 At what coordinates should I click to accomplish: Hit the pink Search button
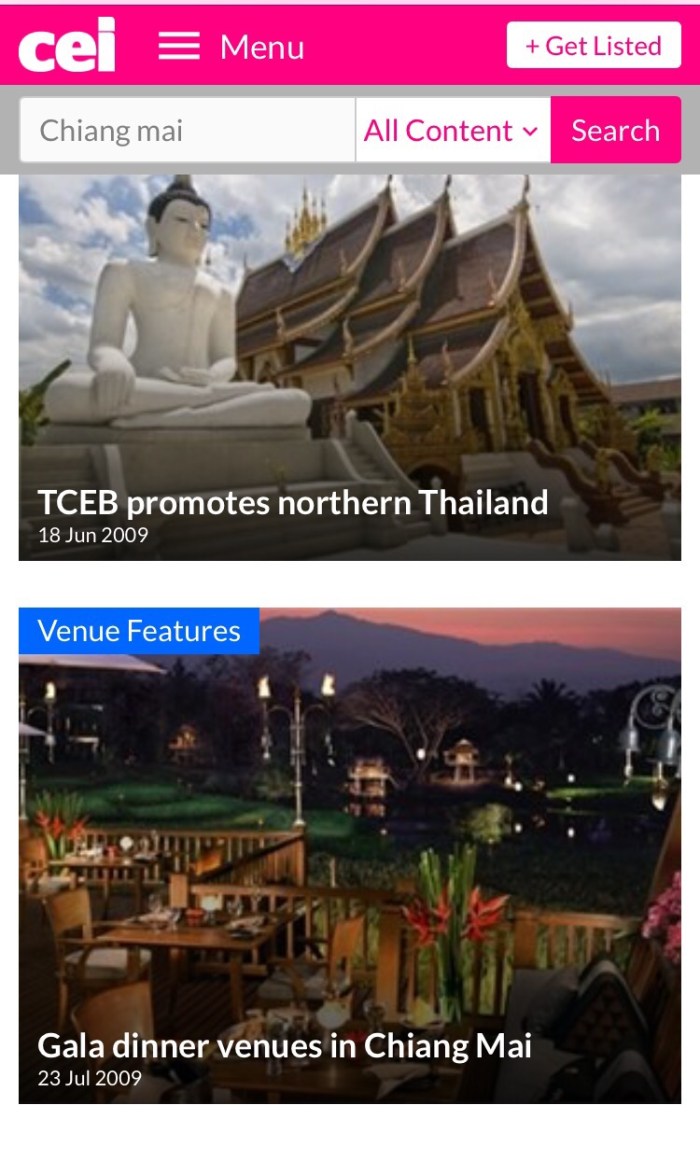pyautogui.click(x=615, y=130)
